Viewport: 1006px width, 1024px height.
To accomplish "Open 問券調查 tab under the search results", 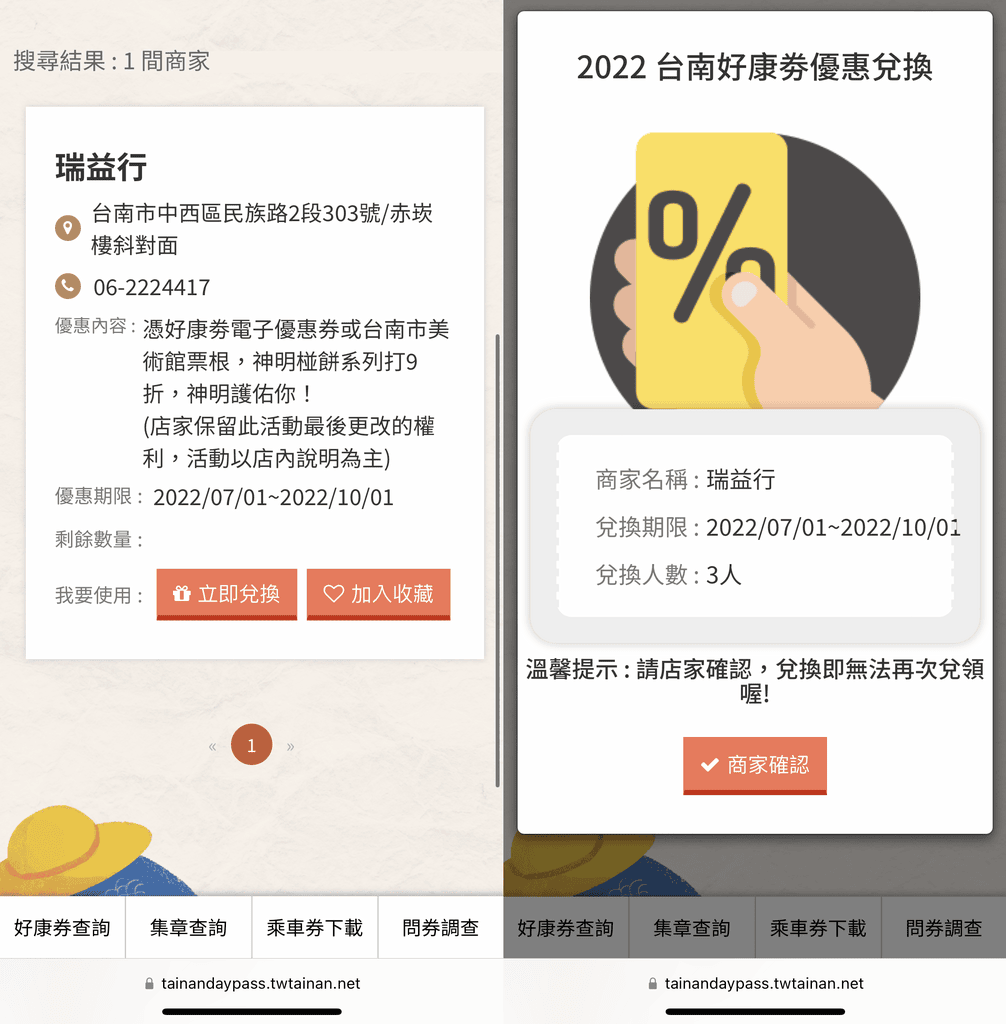I will pos(440,928).
